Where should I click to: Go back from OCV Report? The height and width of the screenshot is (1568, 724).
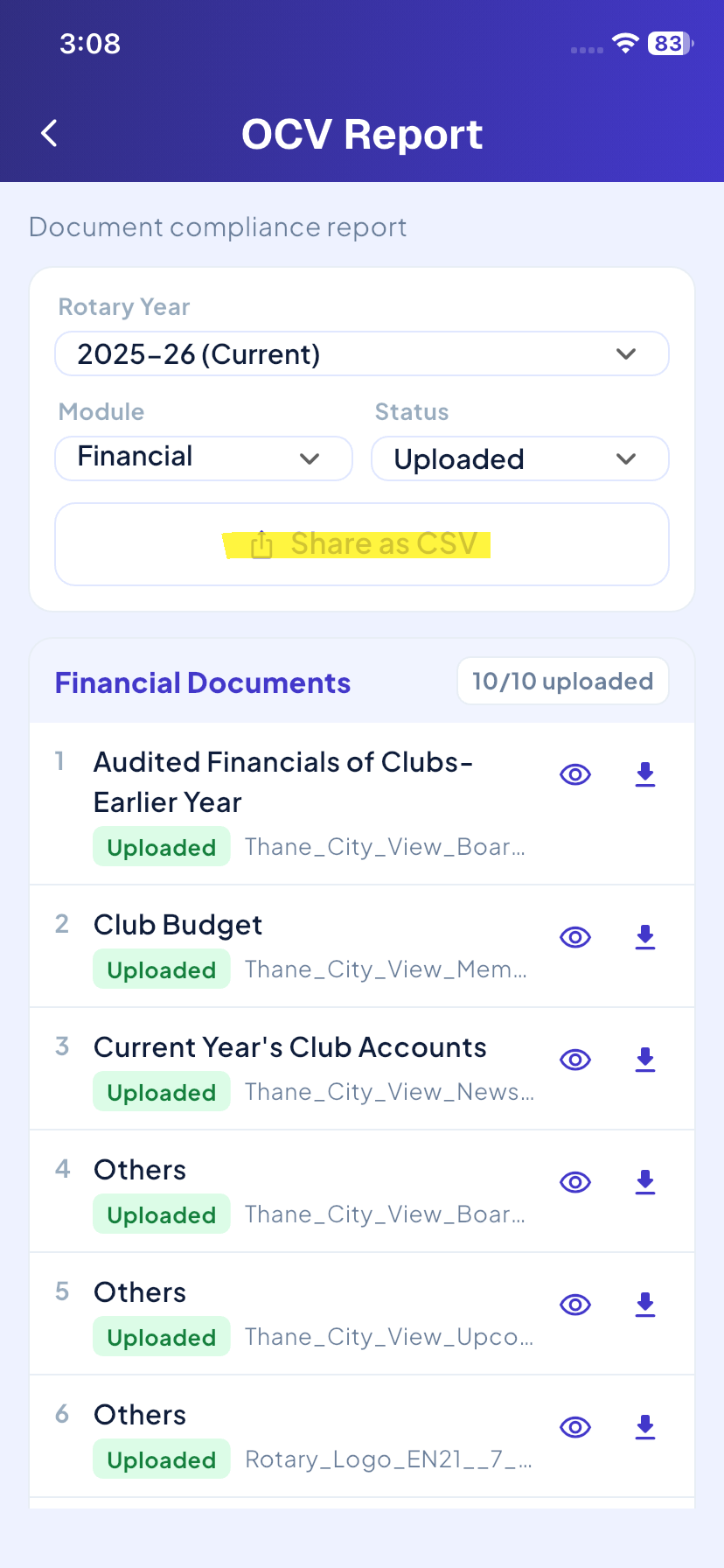[x=50, y=134]
